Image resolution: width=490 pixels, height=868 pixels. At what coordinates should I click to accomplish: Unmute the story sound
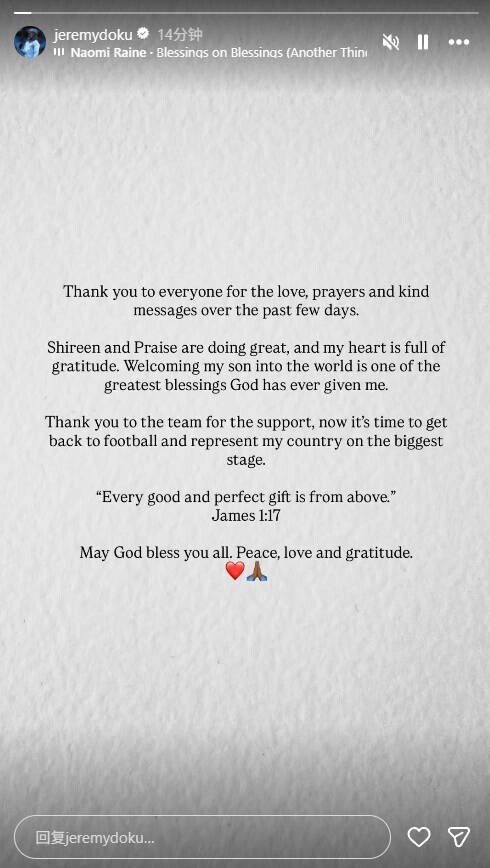coord(391,42)
